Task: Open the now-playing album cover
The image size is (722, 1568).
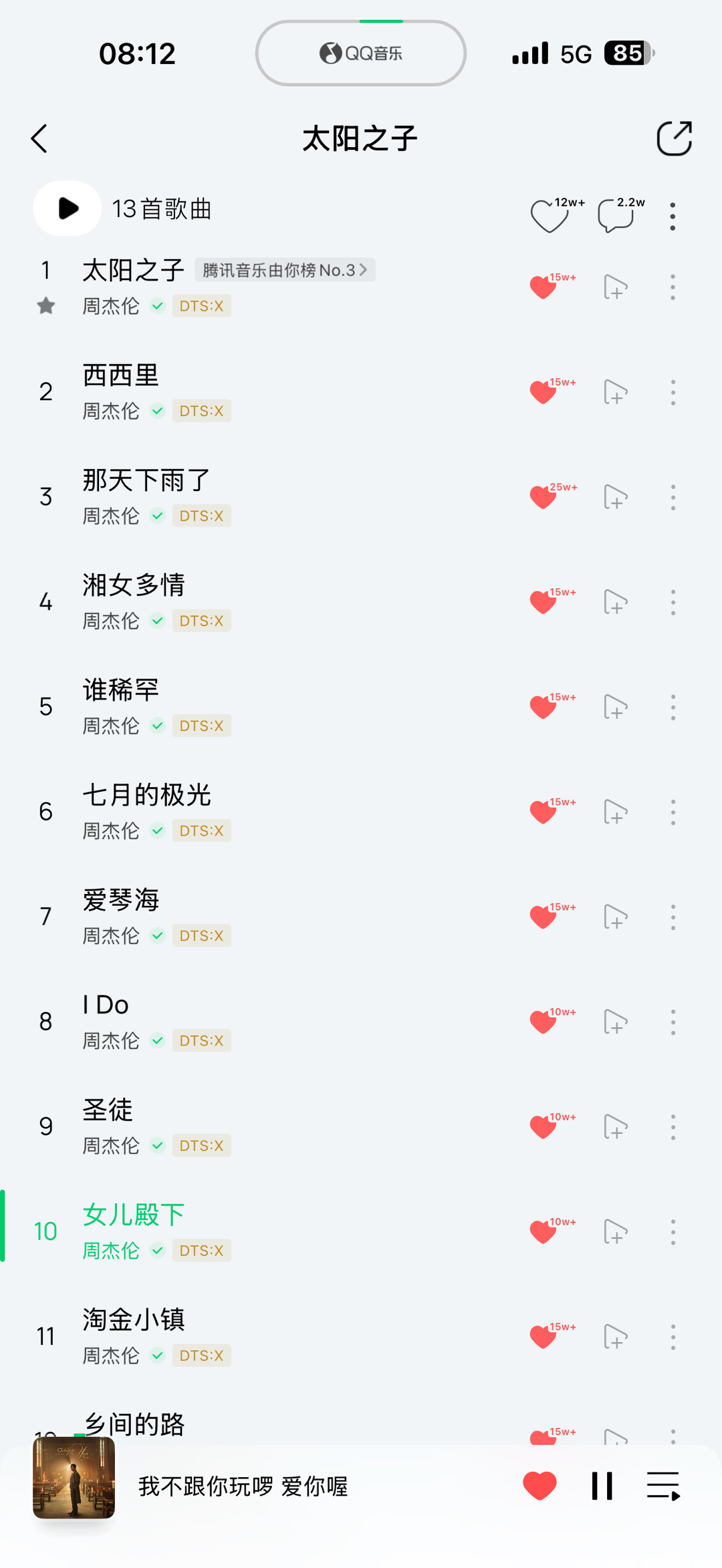Action: point(74,1478)
